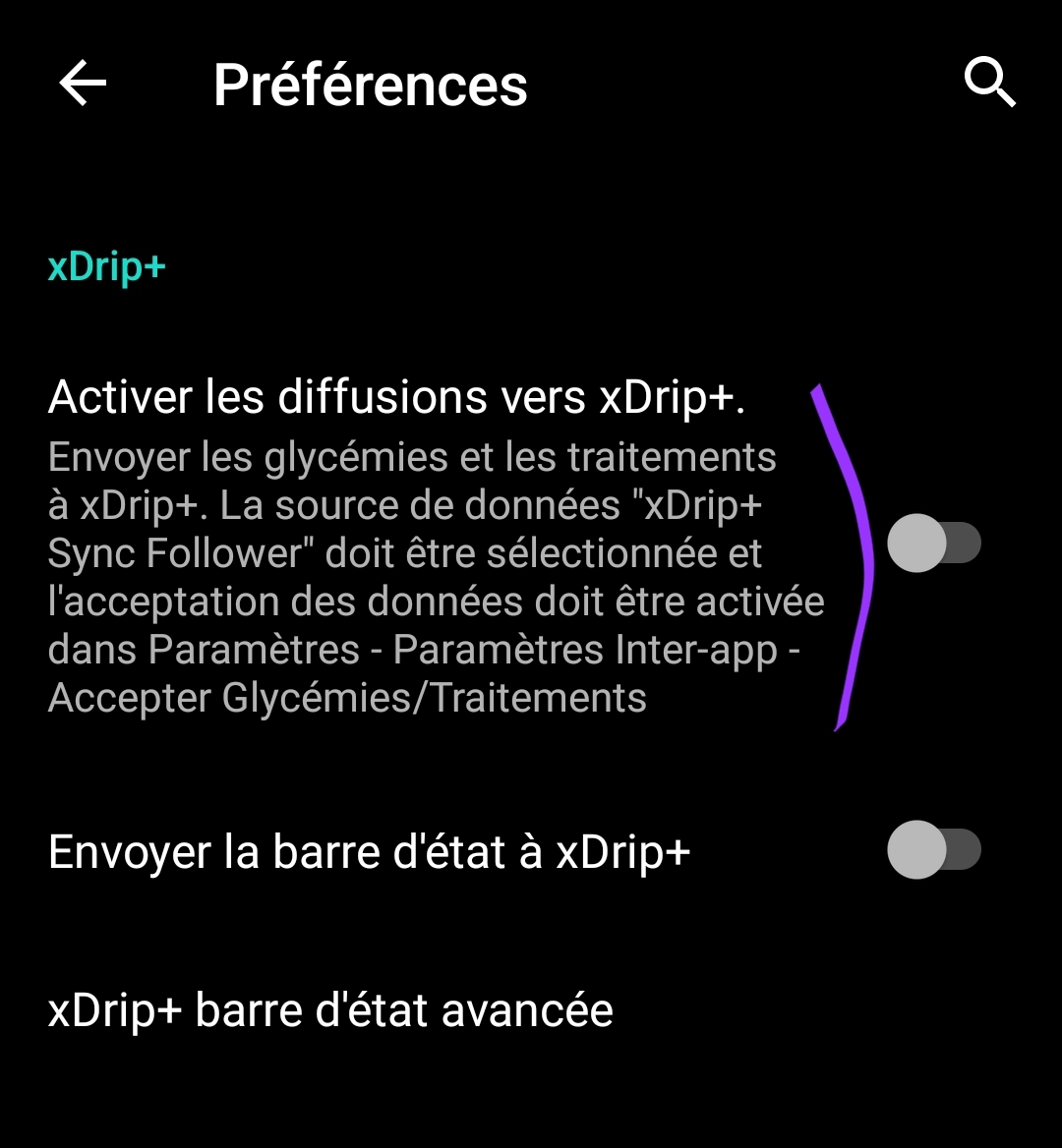Enable diffusions vers xDrip+ switch
1062x1148 pixels.
point(932,542)
